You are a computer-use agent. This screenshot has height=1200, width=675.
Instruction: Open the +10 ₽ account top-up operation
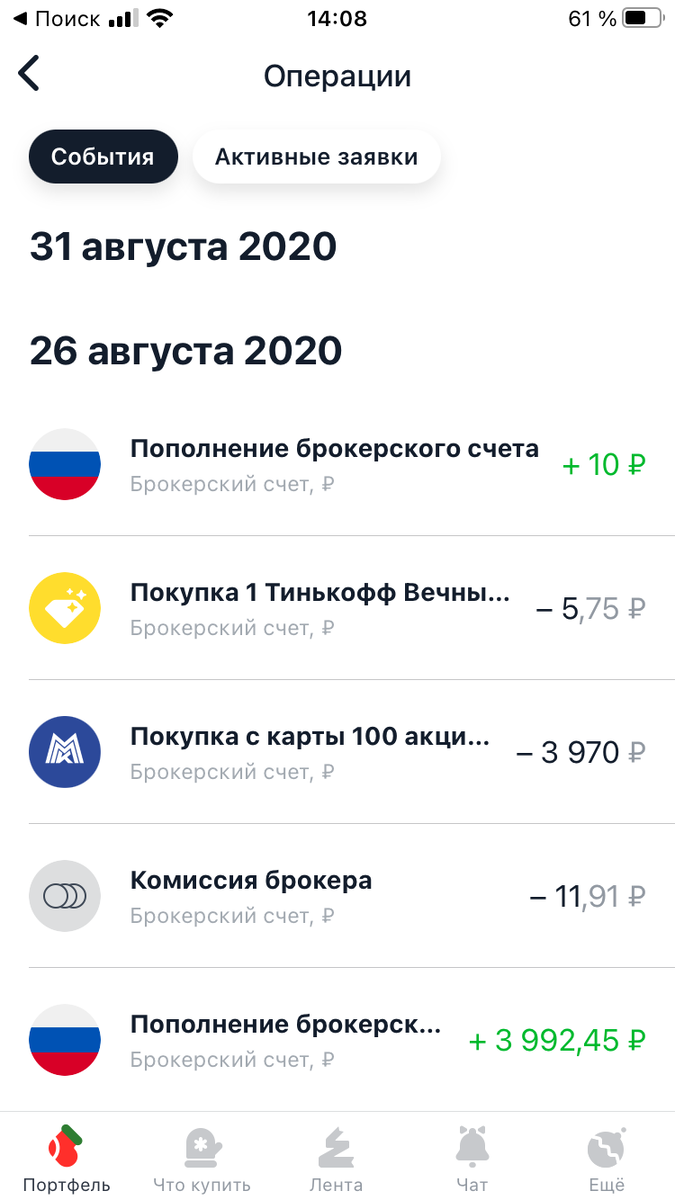click(x=337, y=464)
